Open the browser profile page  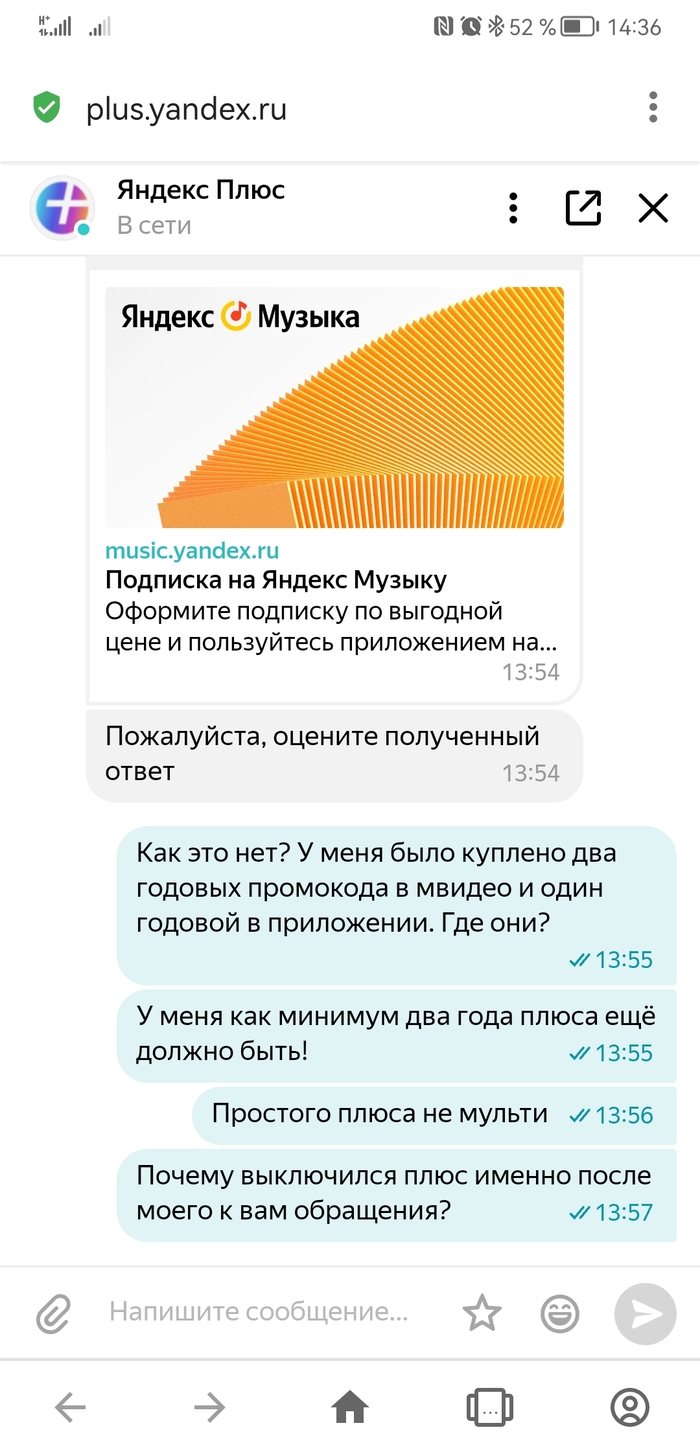pos(630,1408)
